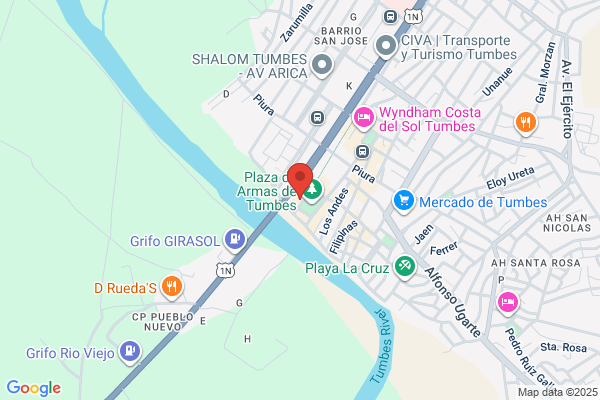Open SHALOM TUMBES - AV ARICA marker
The height and width of the screenshot is (400, 600).
pyautogui.click(x=322, y=65)
